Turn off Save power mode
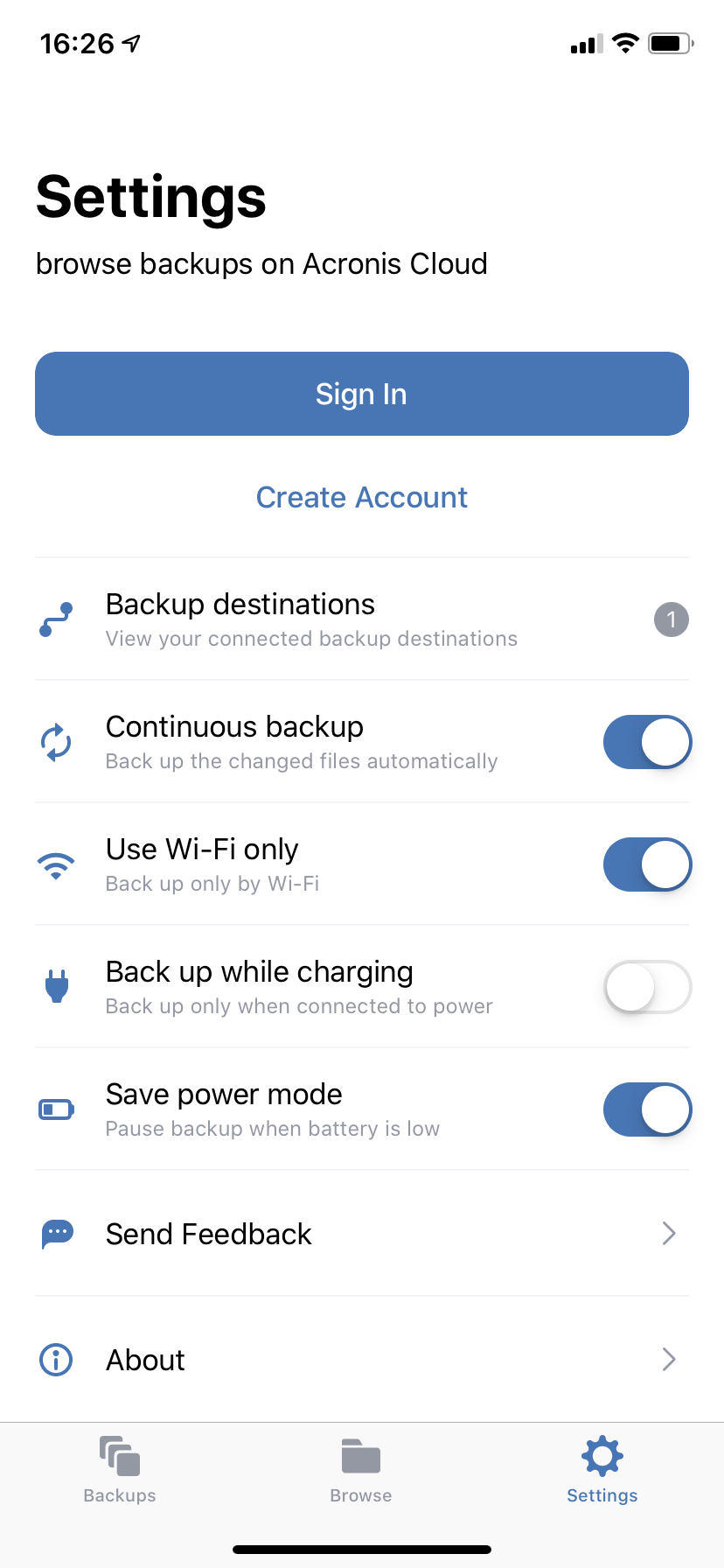Image resolution: width=724 pixels, height=1568 pixels. pos(647,1109)
